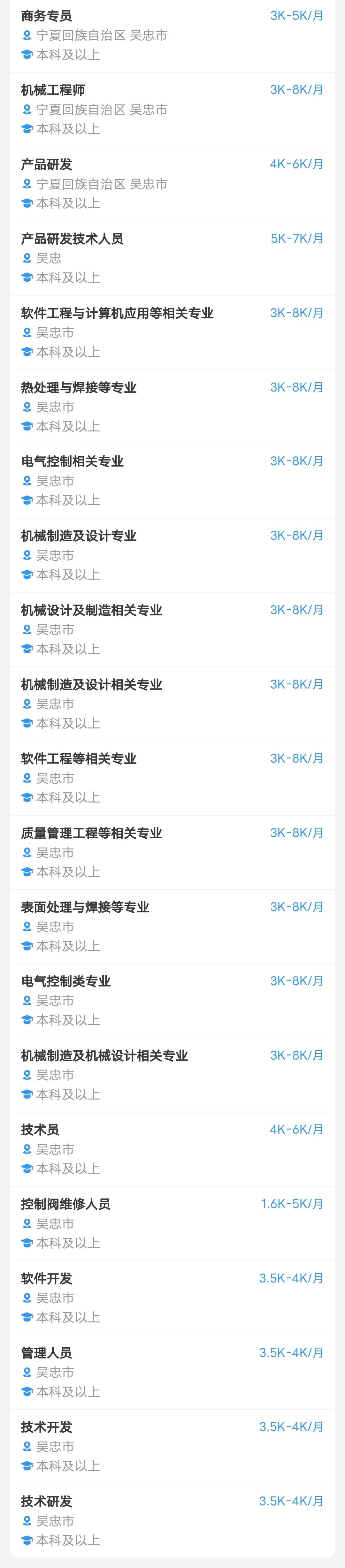
Task: Open 软件工程等相关专业 listing
Action: click(172, 778)
